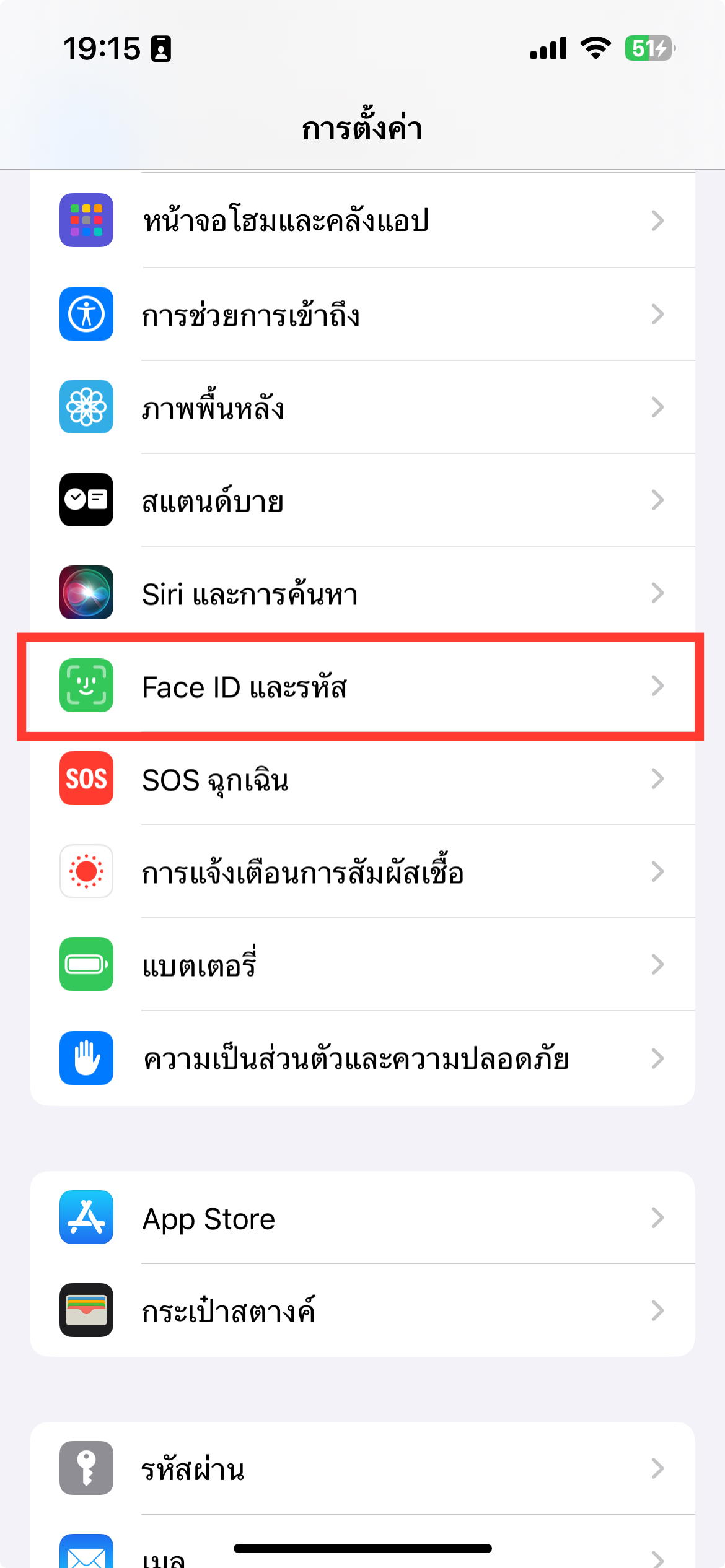This screenshot has width=725, height=1568.
Task: Go to ภาพพื้นหลัง wallpaper settings
Action: coord(362,407)
